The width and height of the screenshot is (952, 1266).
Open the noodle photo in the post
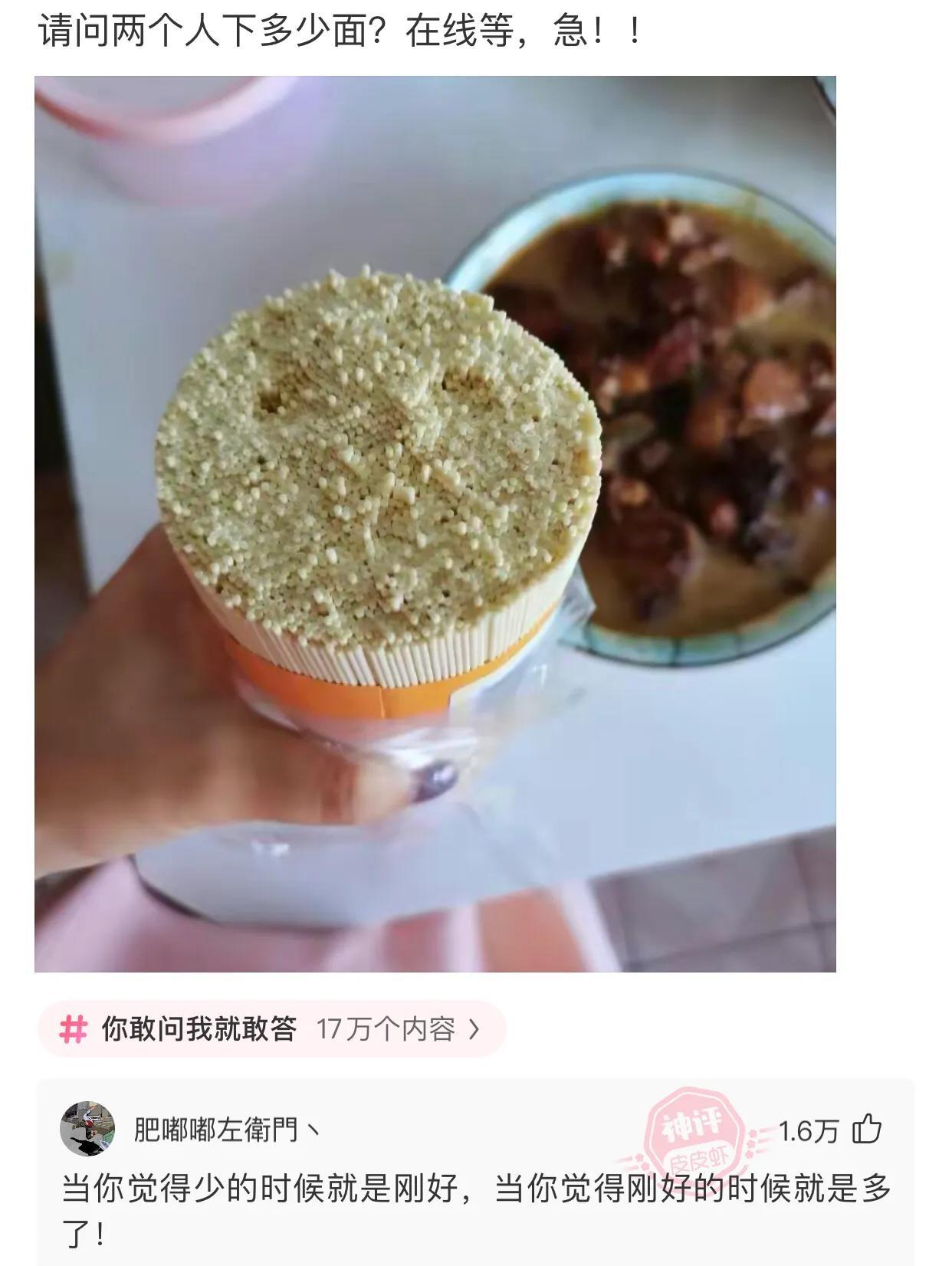pos(435,523)
